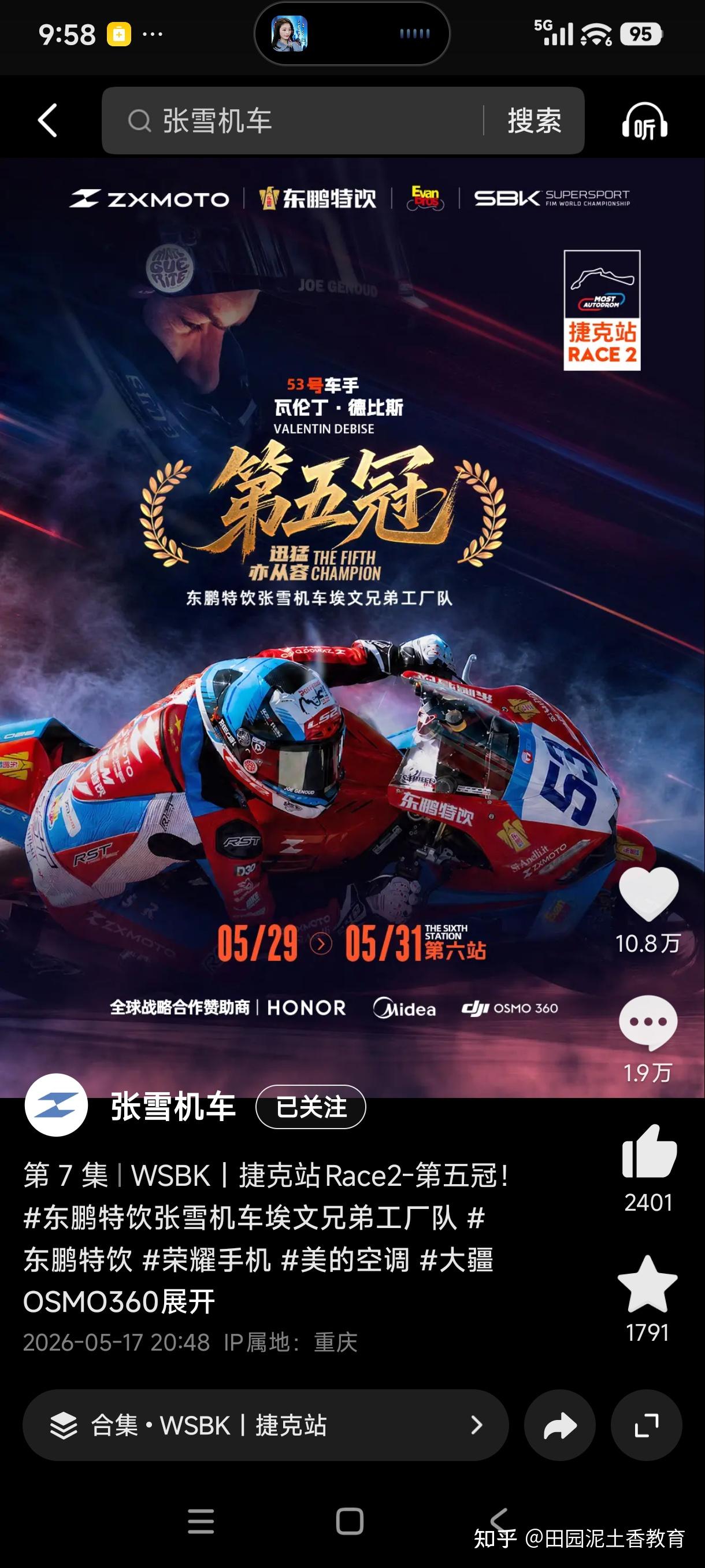This screenshot has height=1568, width=705.
Task: Tap the system home button
Action: coord(350,1521)
